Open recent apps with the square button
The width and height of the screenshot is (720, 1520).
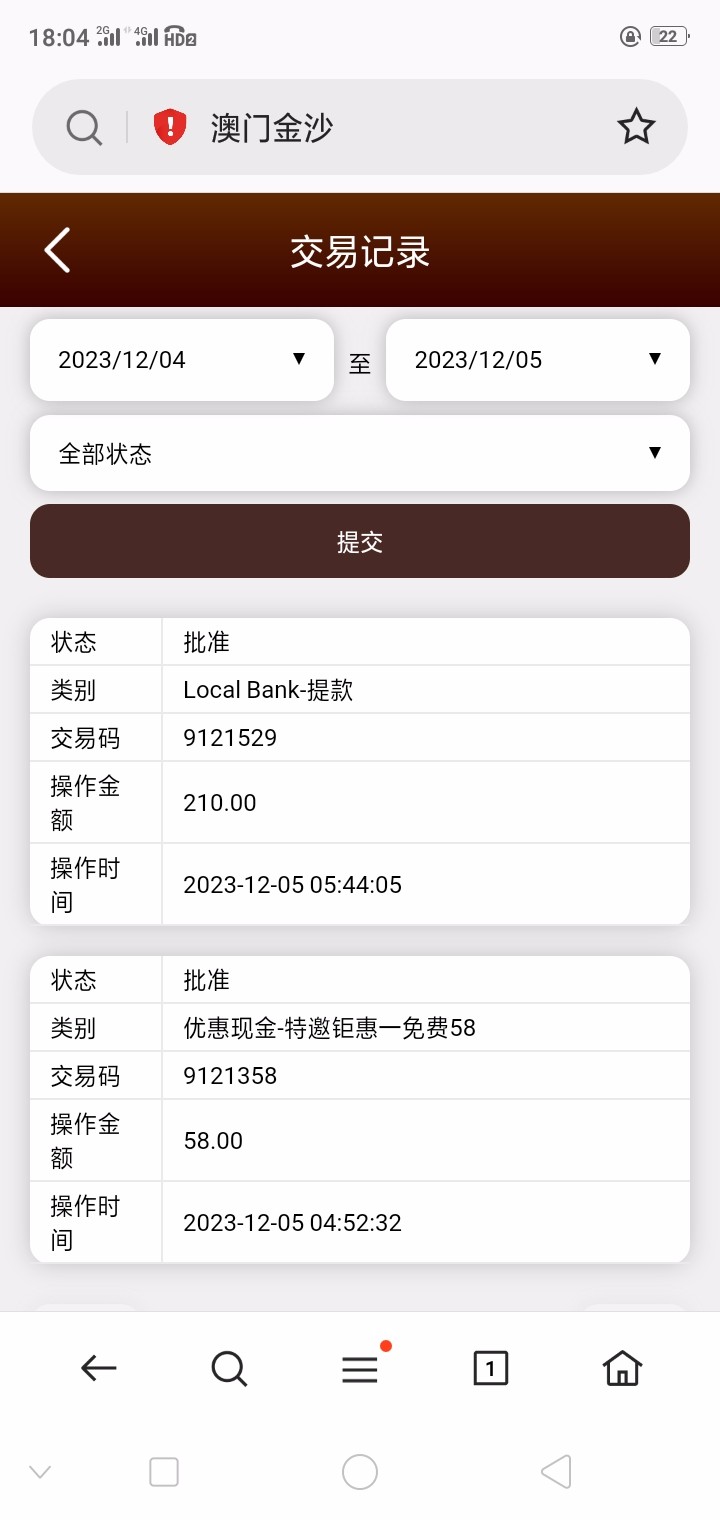pos(163,1472)
